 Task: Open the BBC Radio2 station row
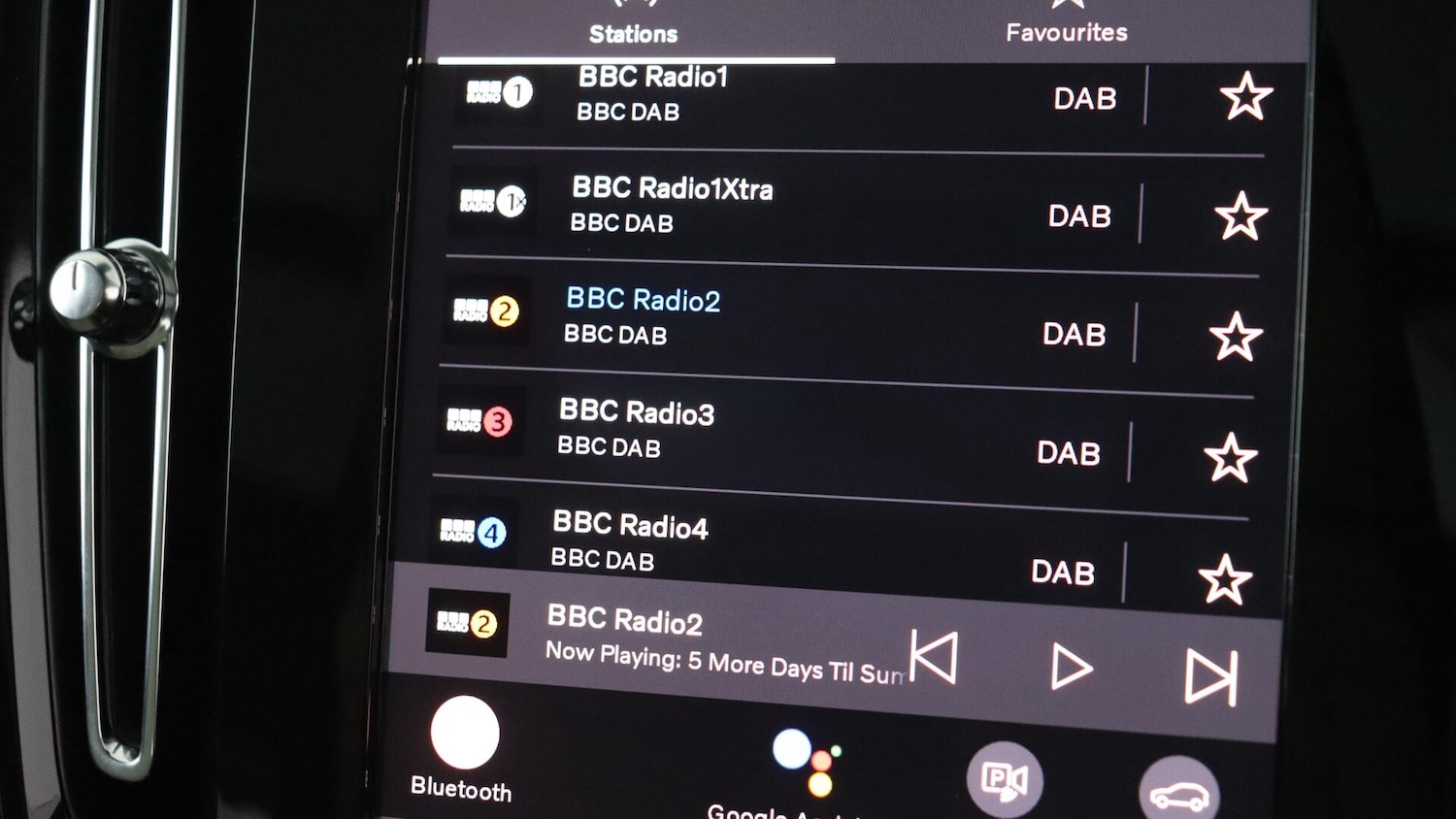(643, 315)
